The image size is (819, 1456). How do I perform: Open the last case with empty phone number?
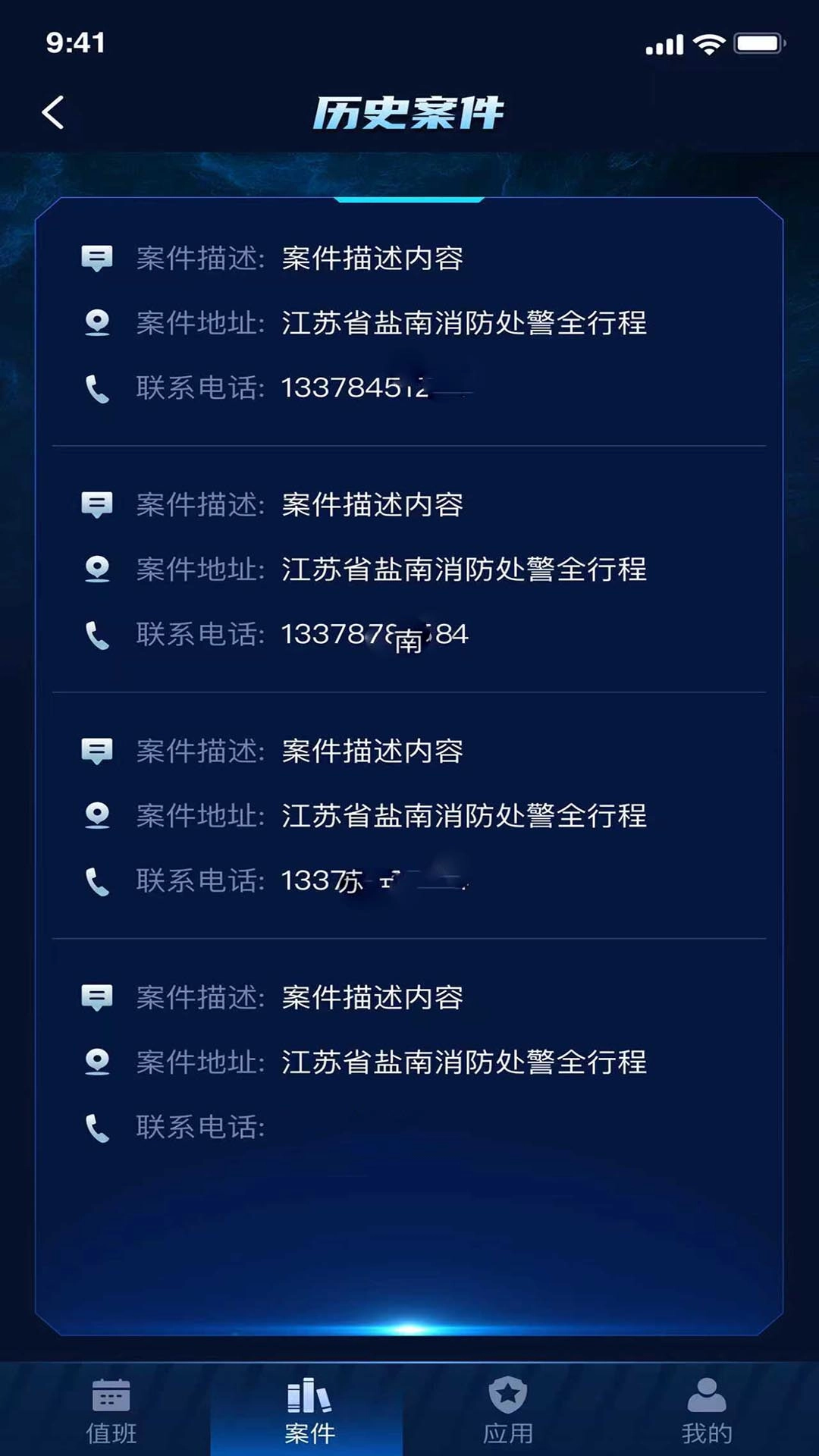point(409,1062)
